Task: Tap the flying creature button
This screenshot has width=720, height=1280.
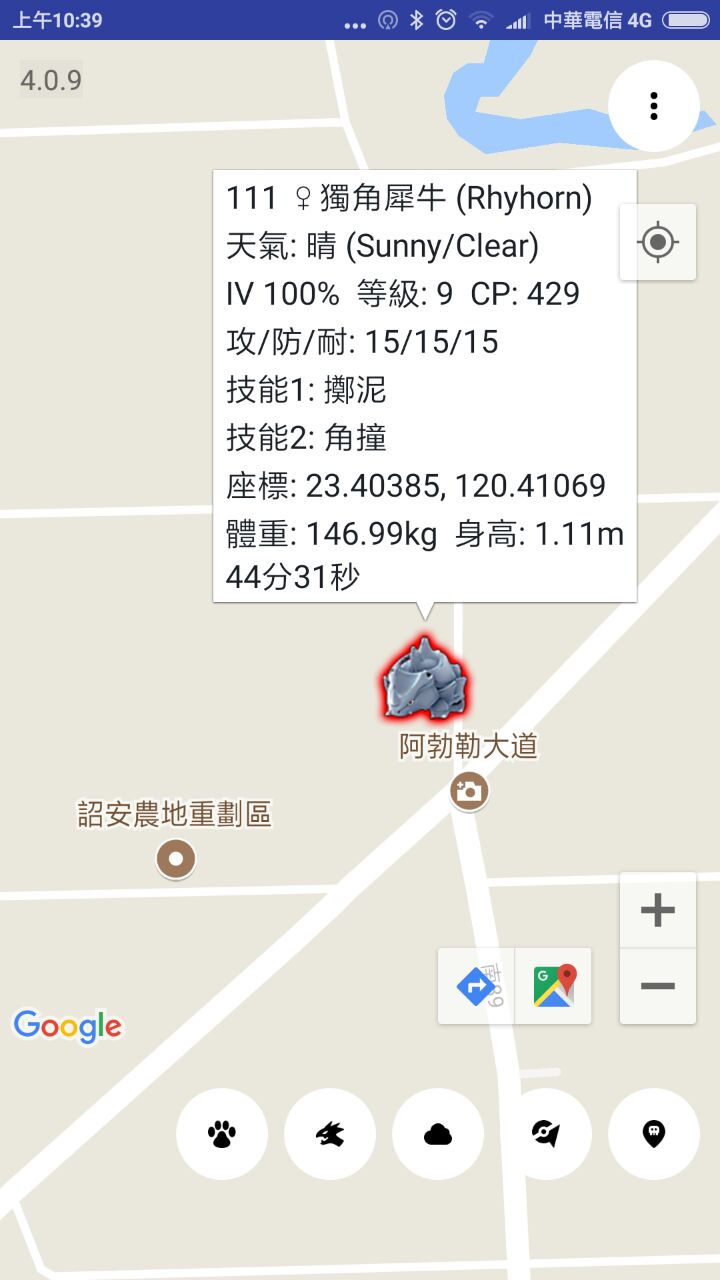Action: pyautogui.click(x=546, y=1134)
